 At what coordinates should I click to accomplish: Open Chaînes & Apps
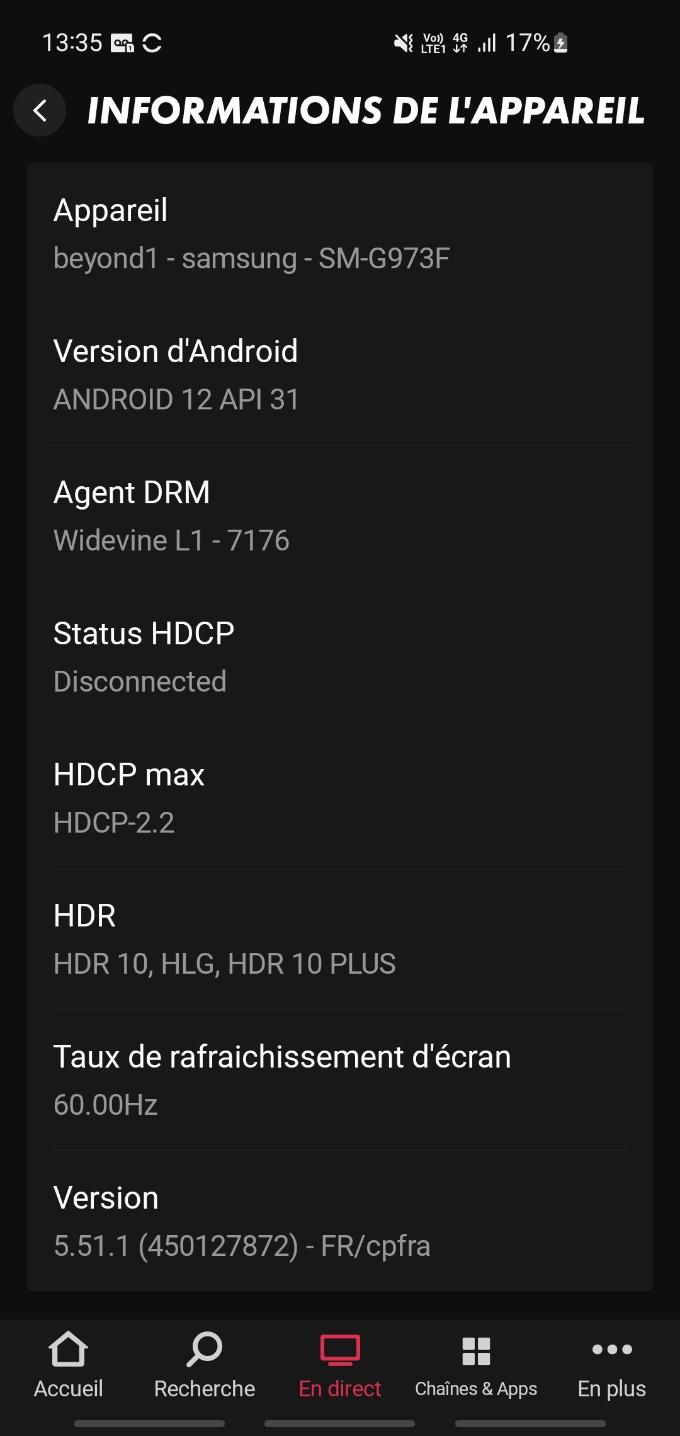(x=476, y=1365)
